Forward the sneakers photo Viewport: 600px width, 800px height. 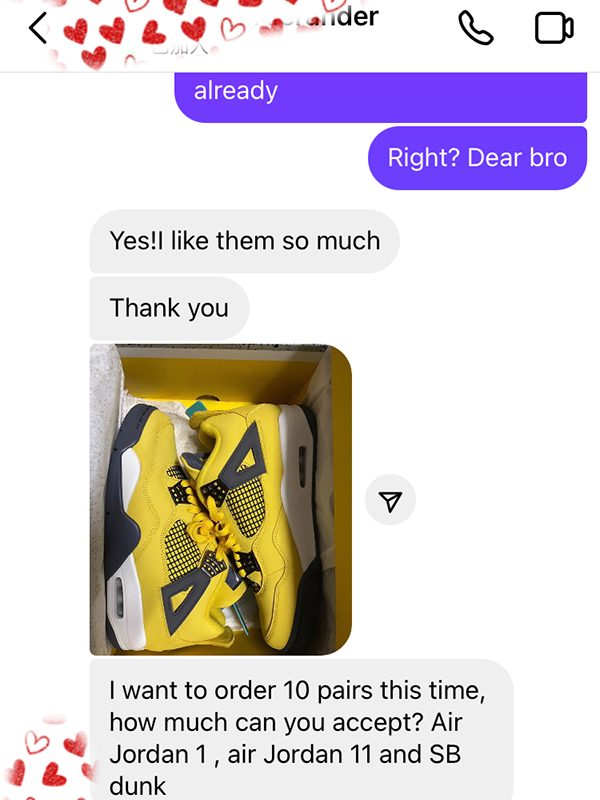(x=390, y=500)
